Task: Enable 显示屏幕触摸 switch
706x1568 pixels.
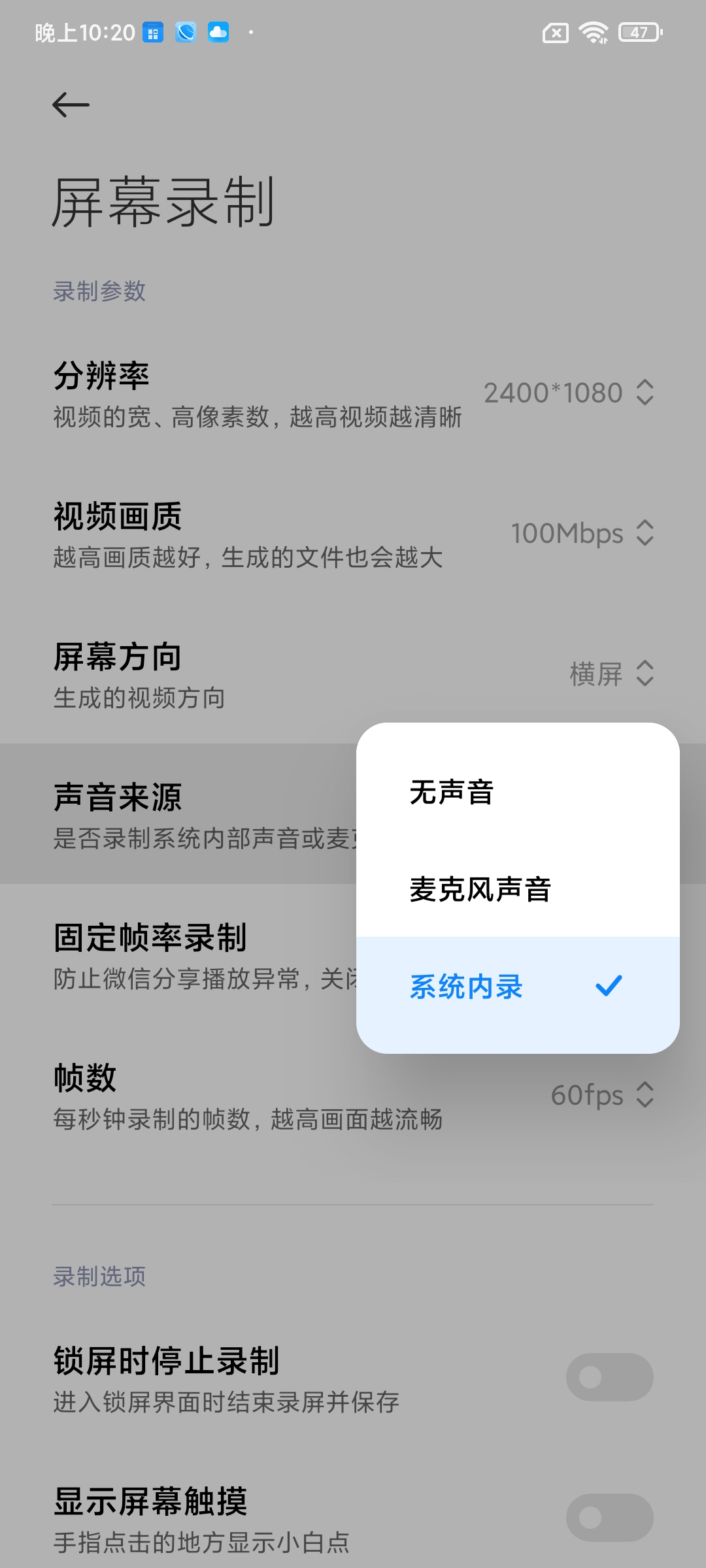Action: pos(609,1518)
